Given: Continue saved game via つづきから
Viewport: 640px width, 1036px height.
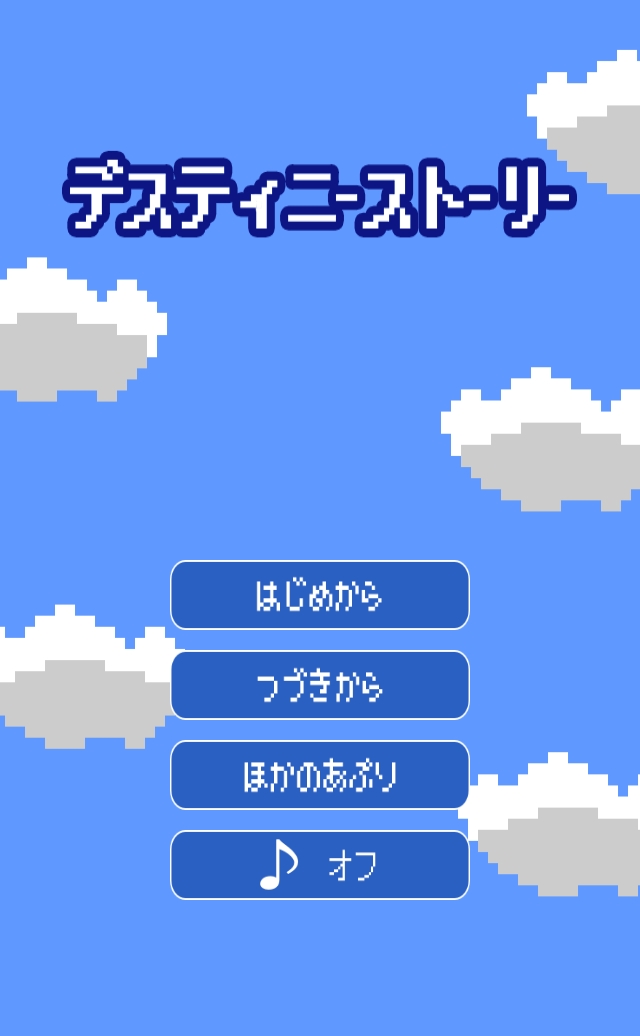Looking at the screenshot, I should tap(320, 685).
